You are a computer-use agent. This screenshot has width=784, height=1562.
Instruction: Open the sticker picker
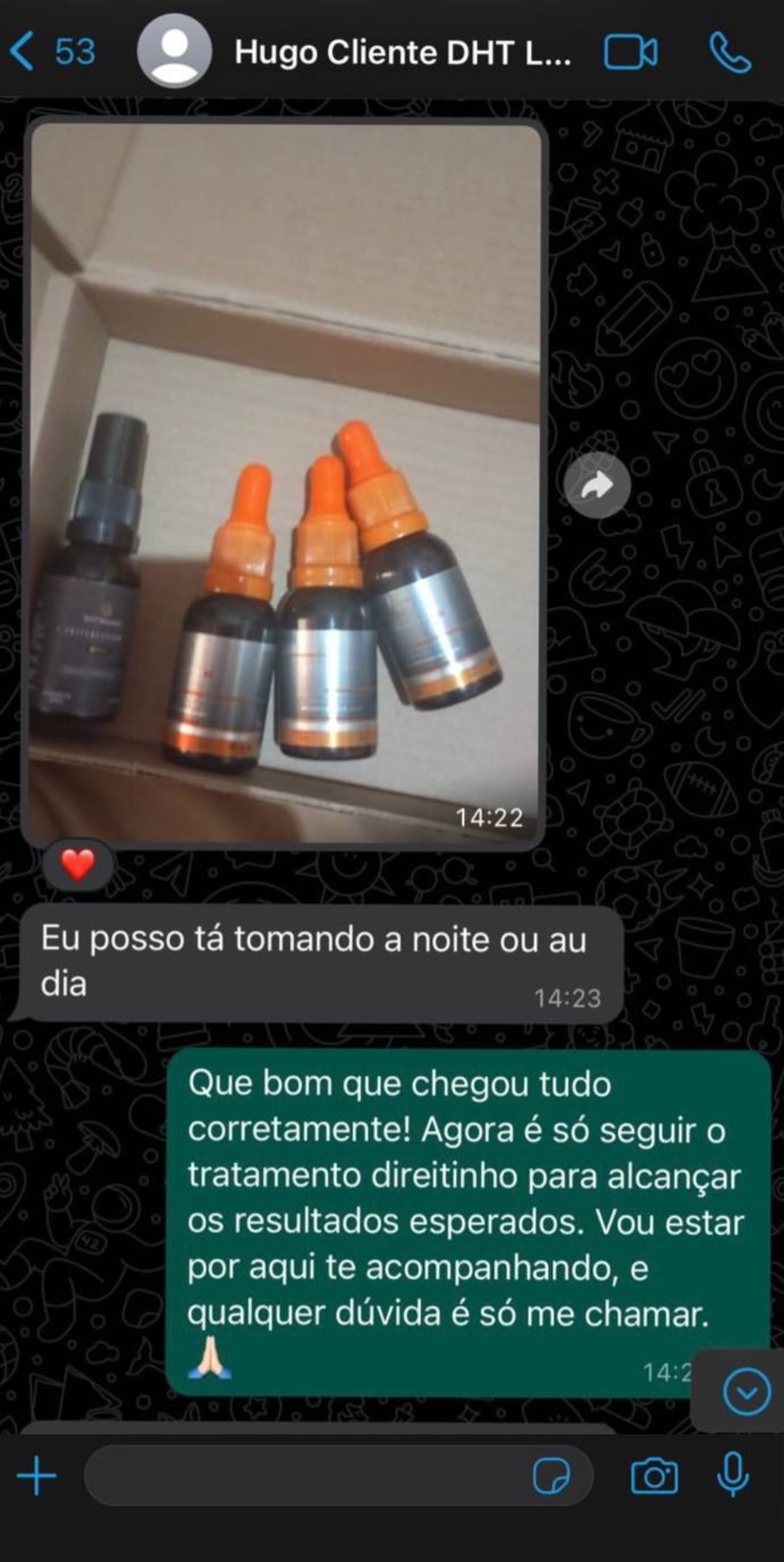552,1476
